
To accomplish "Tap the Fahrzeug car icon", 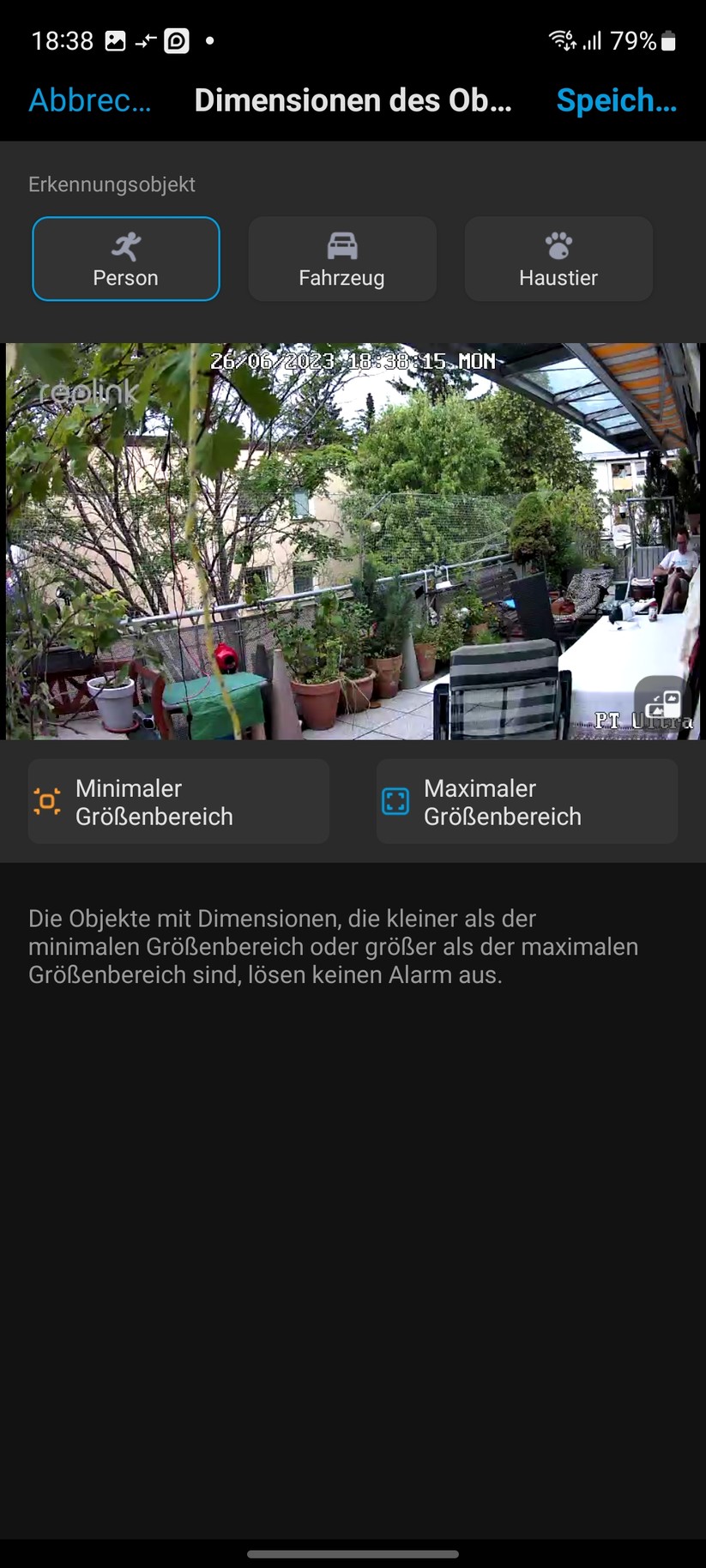I will click(x=341, y=246).
